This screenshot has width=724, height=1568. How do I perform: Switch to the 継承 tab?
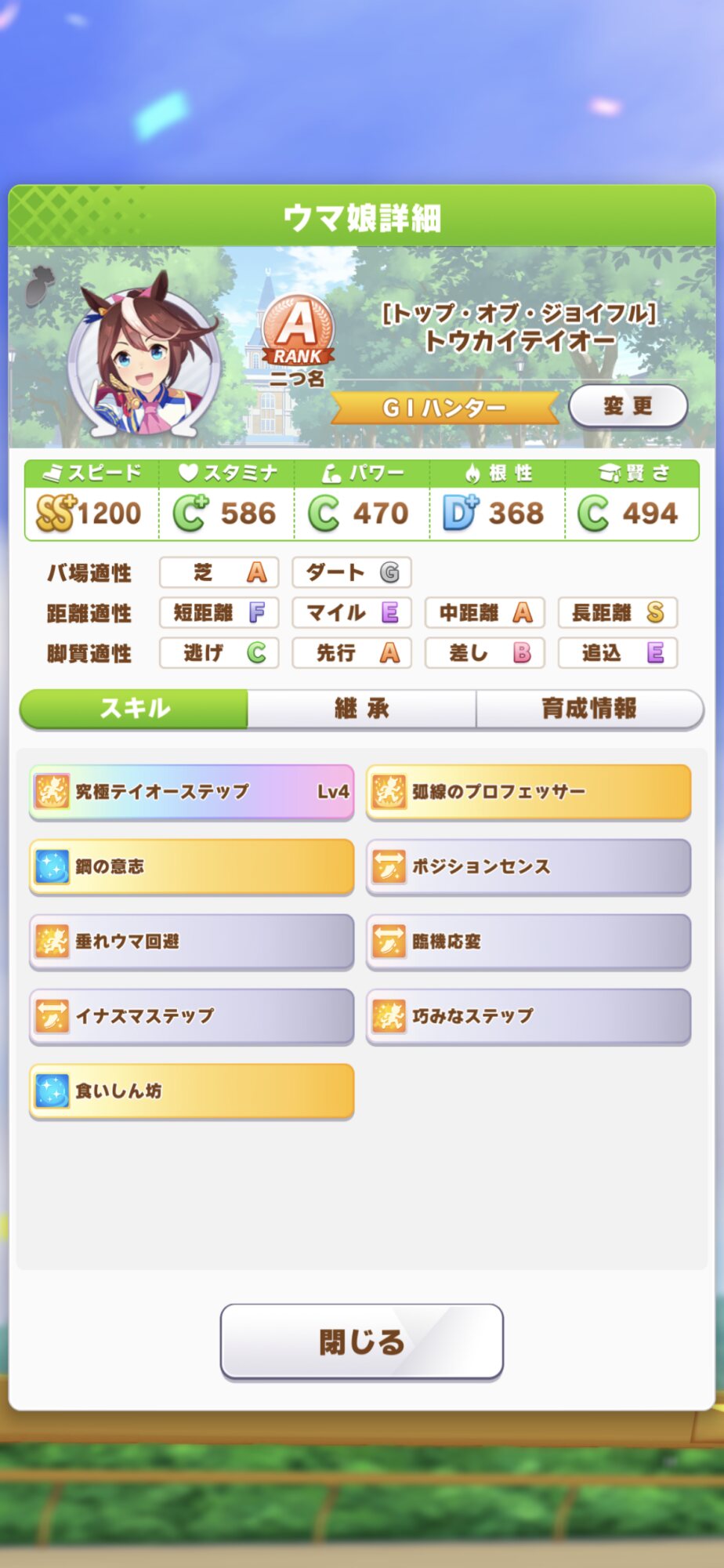pyautogui.click(x=361, y=709)
